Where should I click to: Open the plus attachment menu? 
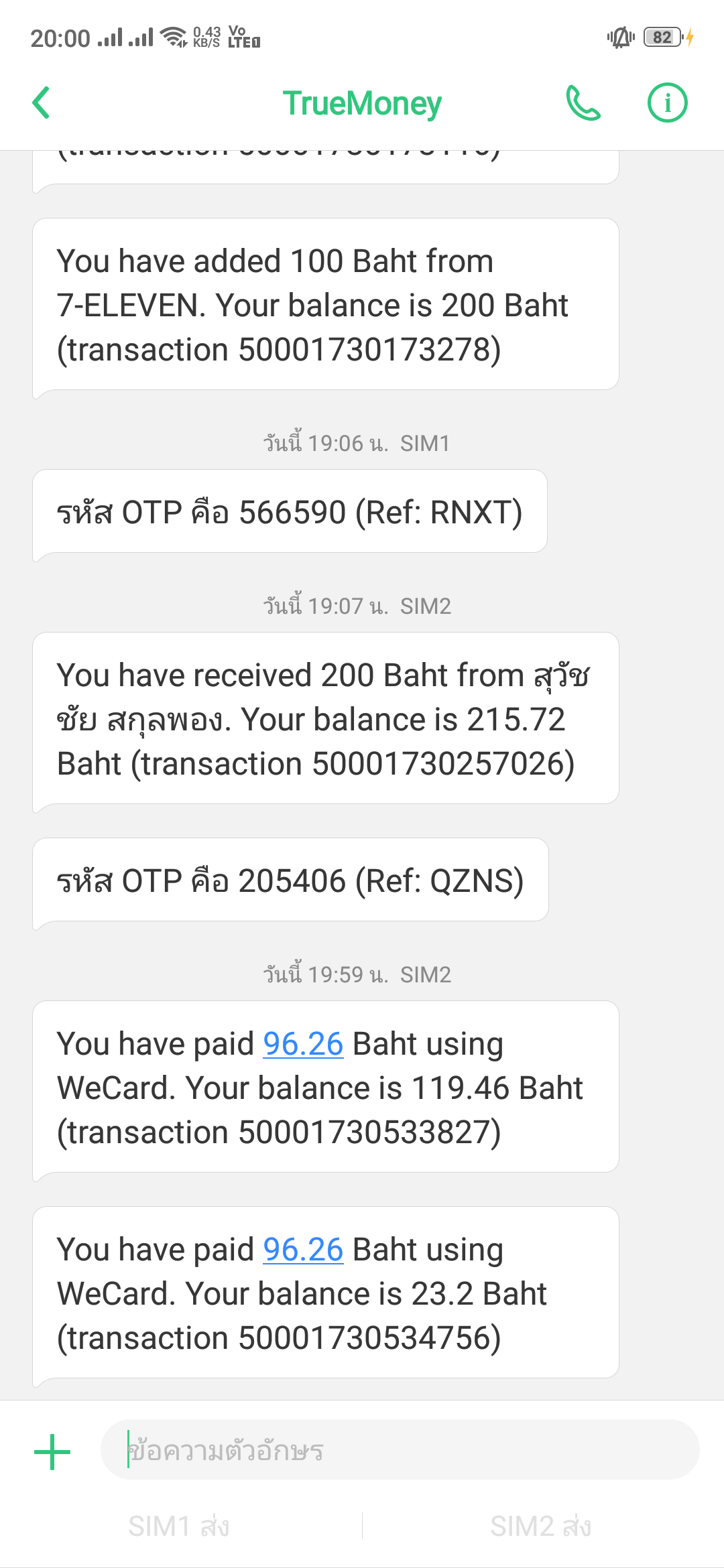coord(52,1451)
